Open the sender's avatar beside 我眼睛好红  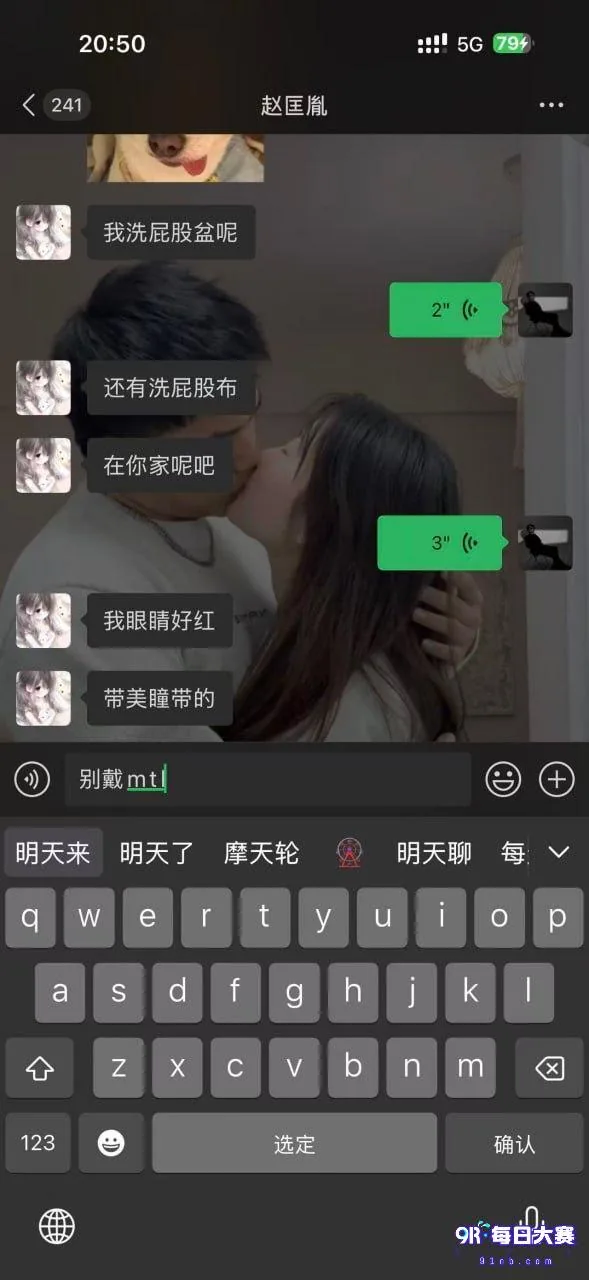pyautogui.click(x=43, y=620)
